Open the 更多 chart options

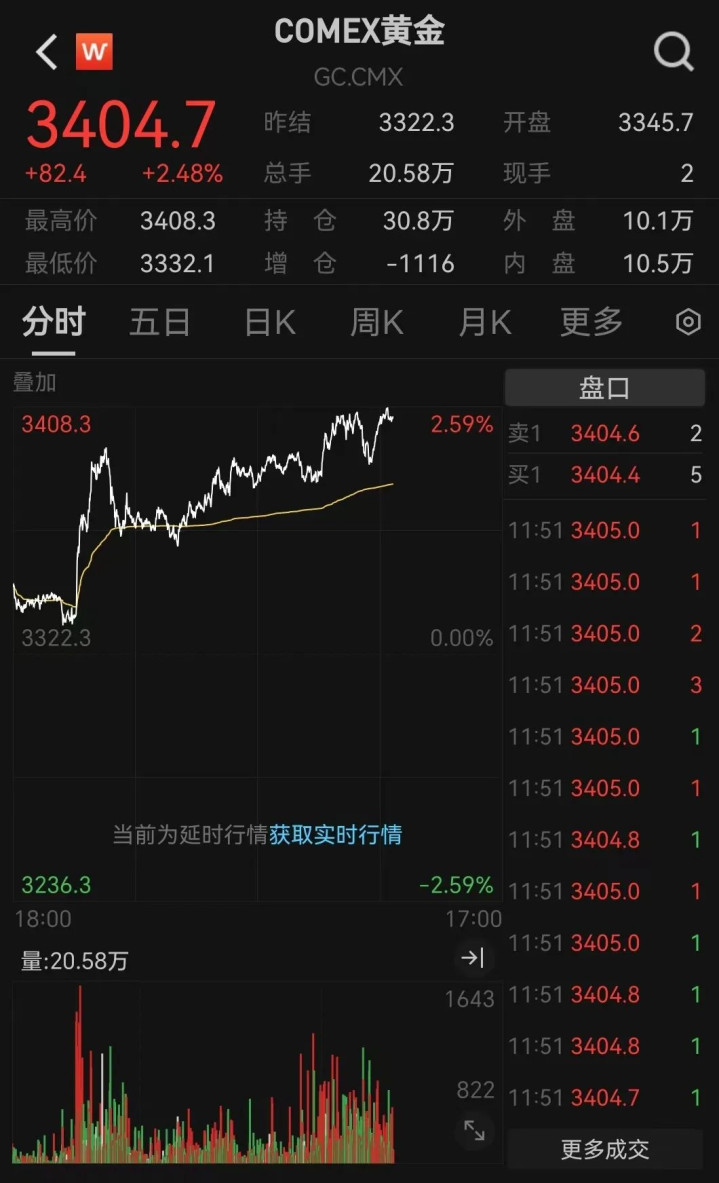591,322
